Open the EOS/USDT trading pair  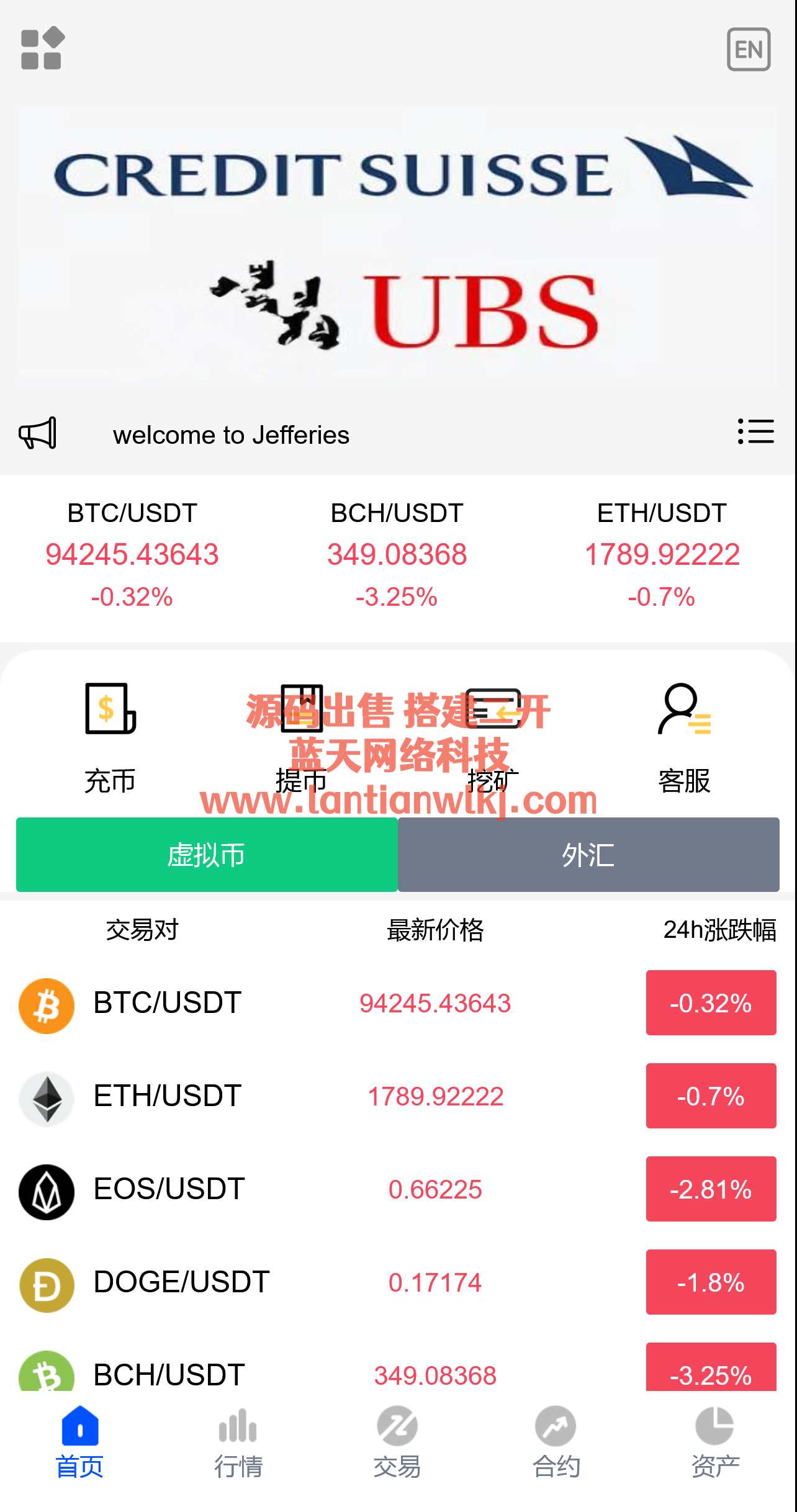pos(397,1189)
